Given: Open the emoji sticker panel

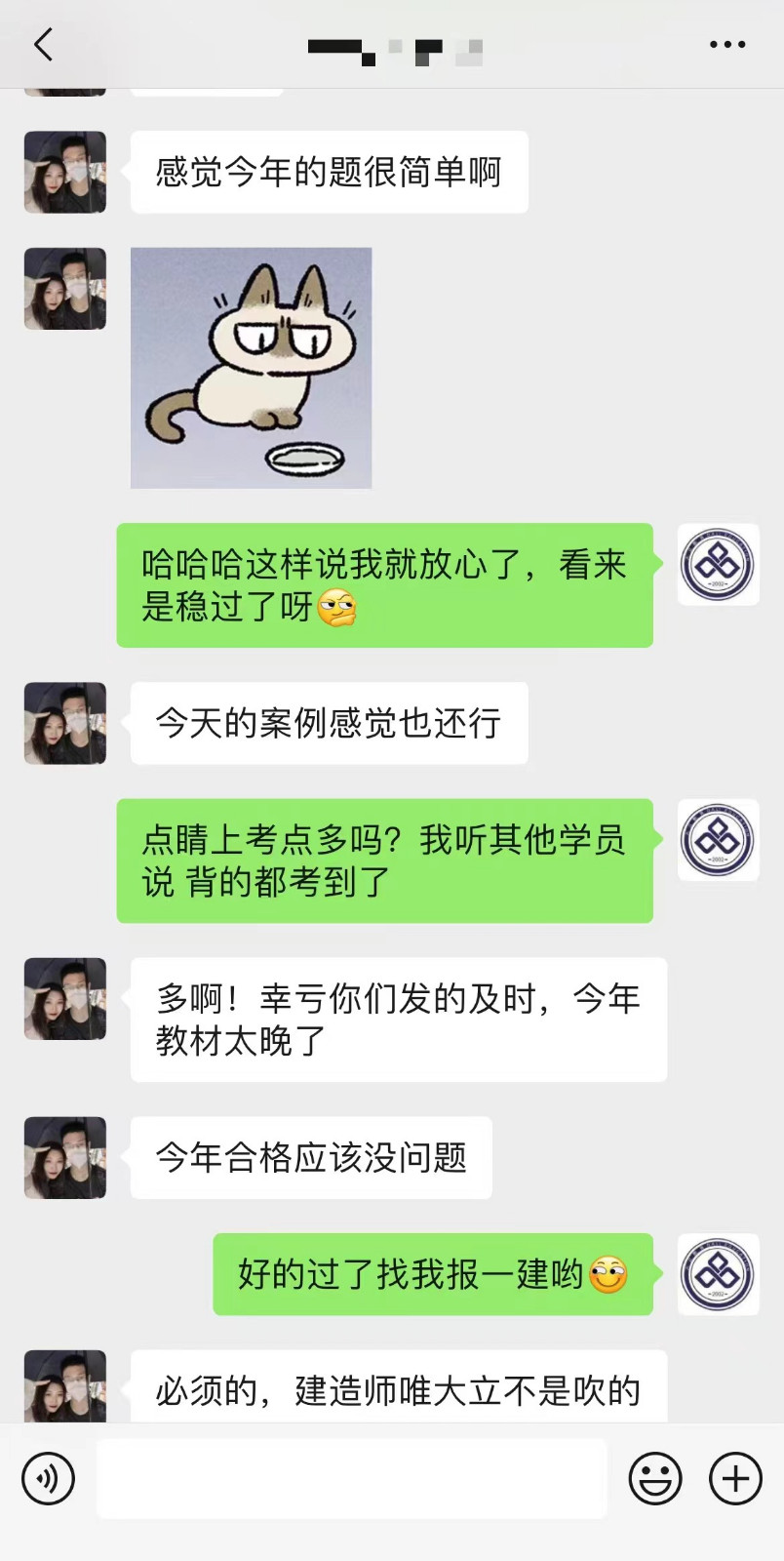Looking at the screenshot, I should tap(655, 1479).
